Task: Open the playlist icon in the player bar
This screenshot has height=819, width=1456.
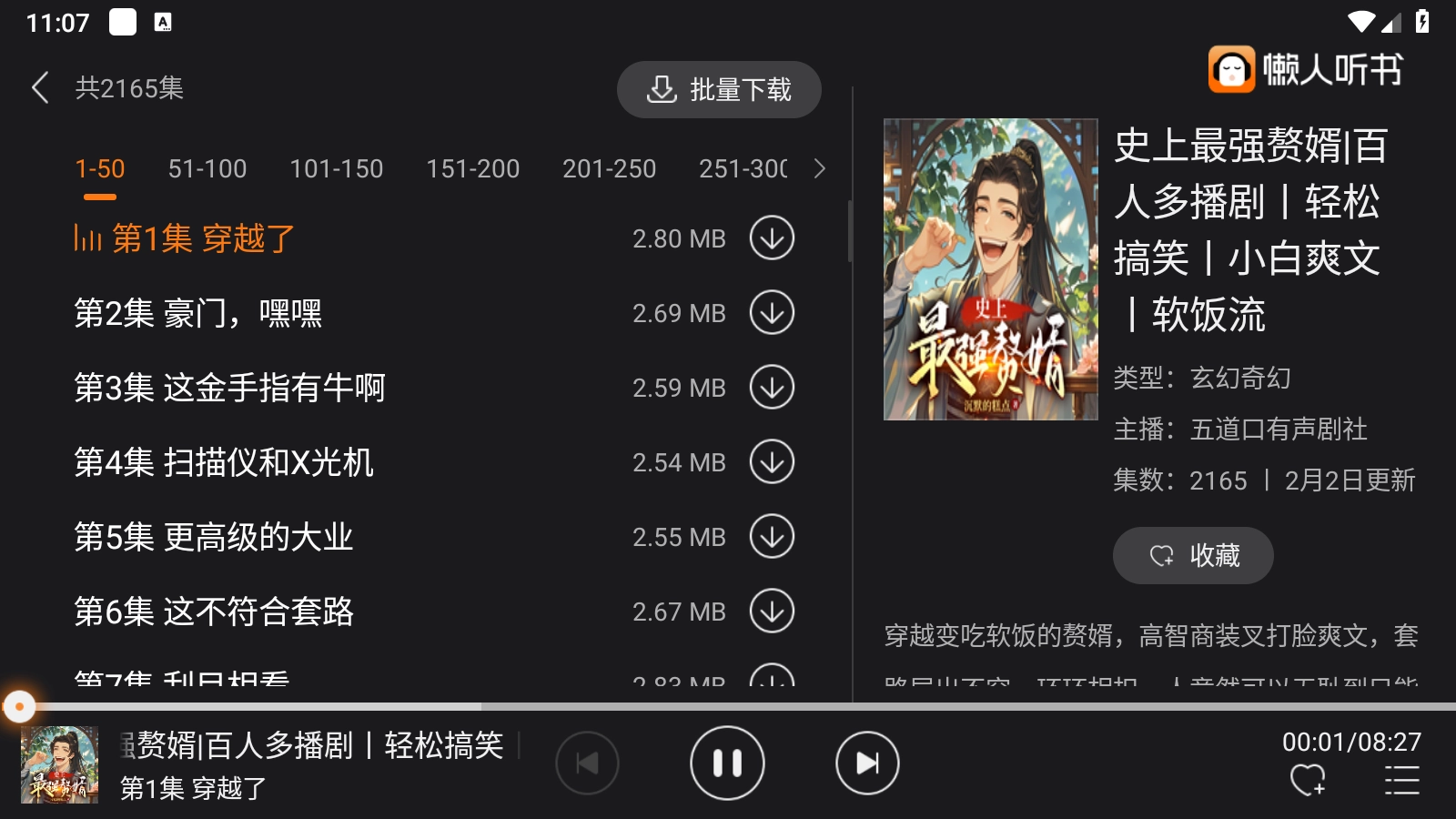Action: [x=1401, y=781]
